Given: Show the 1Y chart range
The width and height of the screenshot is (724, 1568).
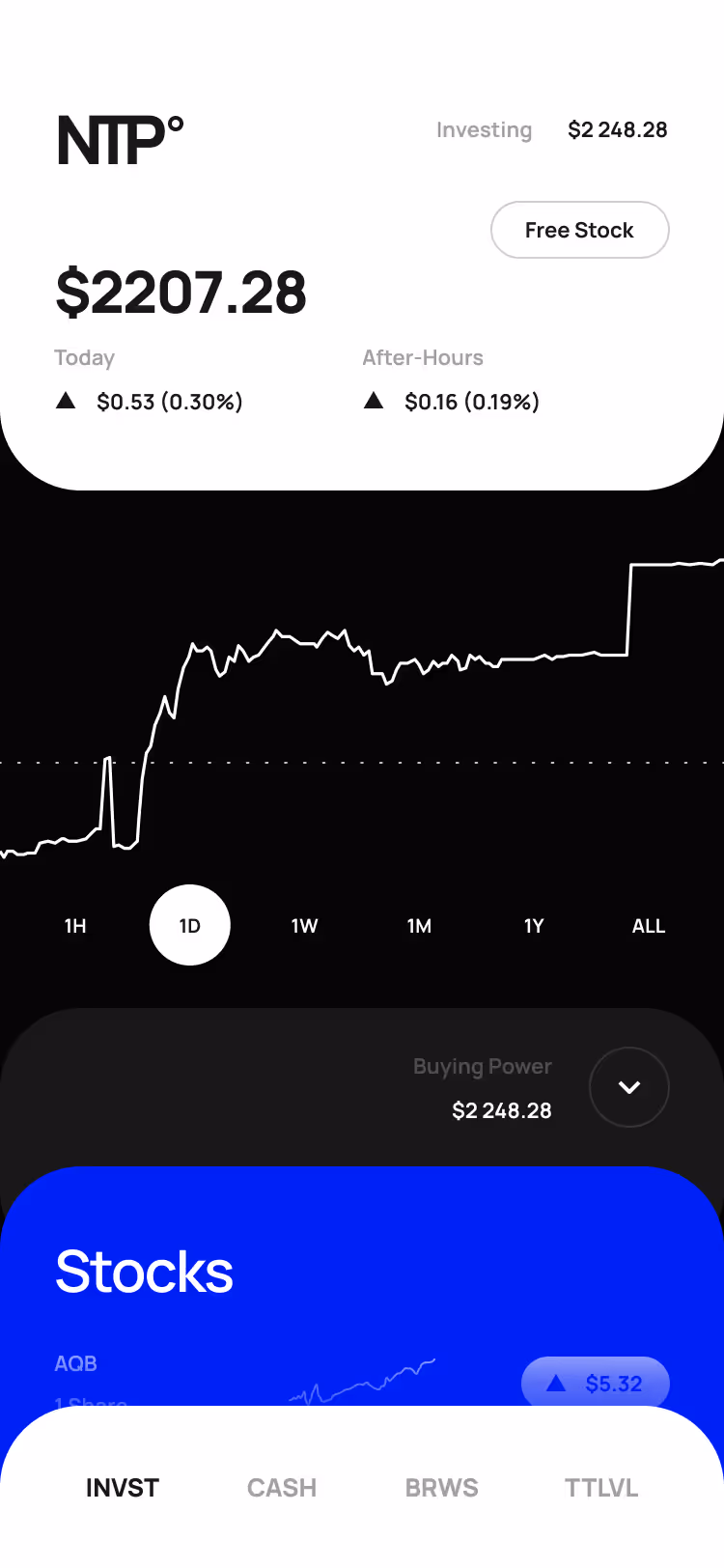Looking at the screenshot, I should pyautogui.click(x=534, y=926).
